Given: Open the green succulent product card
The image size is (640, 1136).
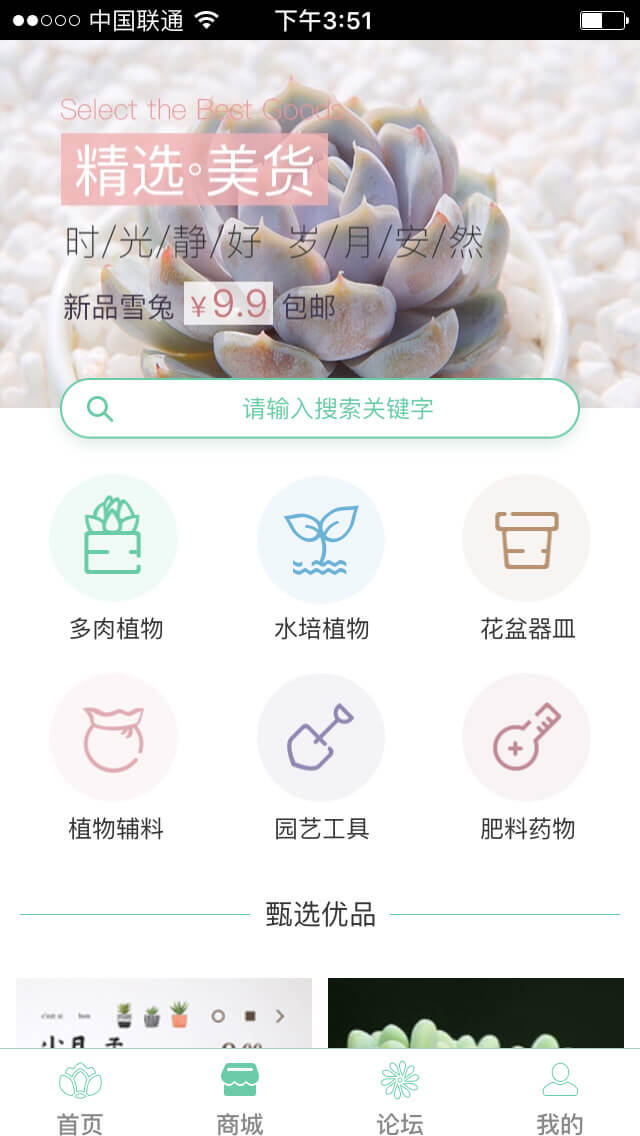Looking at the screenshot, I should [476, 1012].
